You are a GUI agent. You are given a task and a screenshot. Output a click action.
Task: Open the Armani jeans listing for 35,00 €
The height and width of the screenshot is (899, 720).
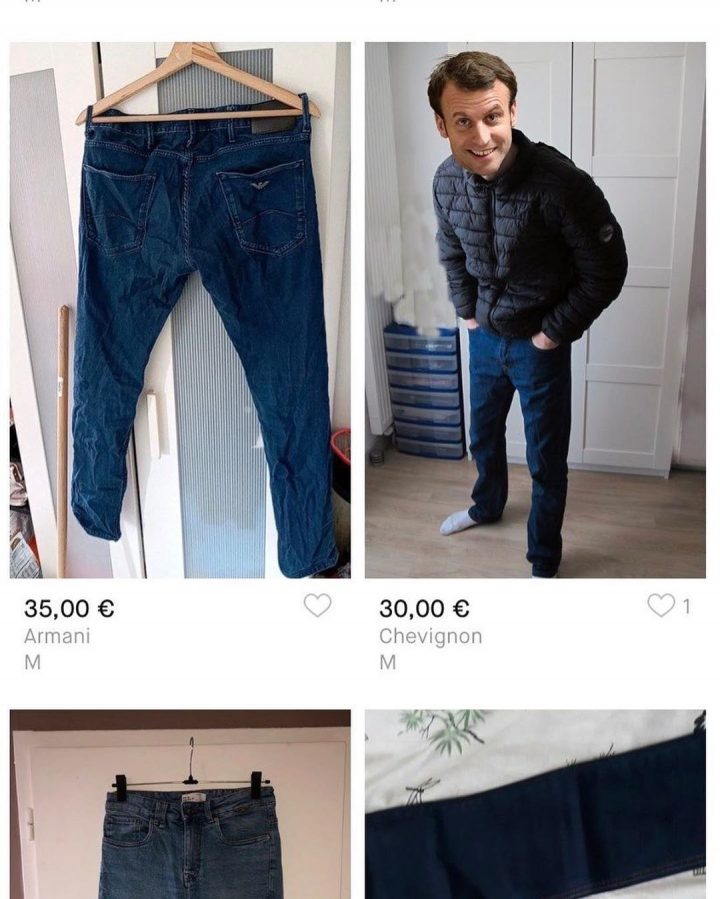click(x=180, y=310)
